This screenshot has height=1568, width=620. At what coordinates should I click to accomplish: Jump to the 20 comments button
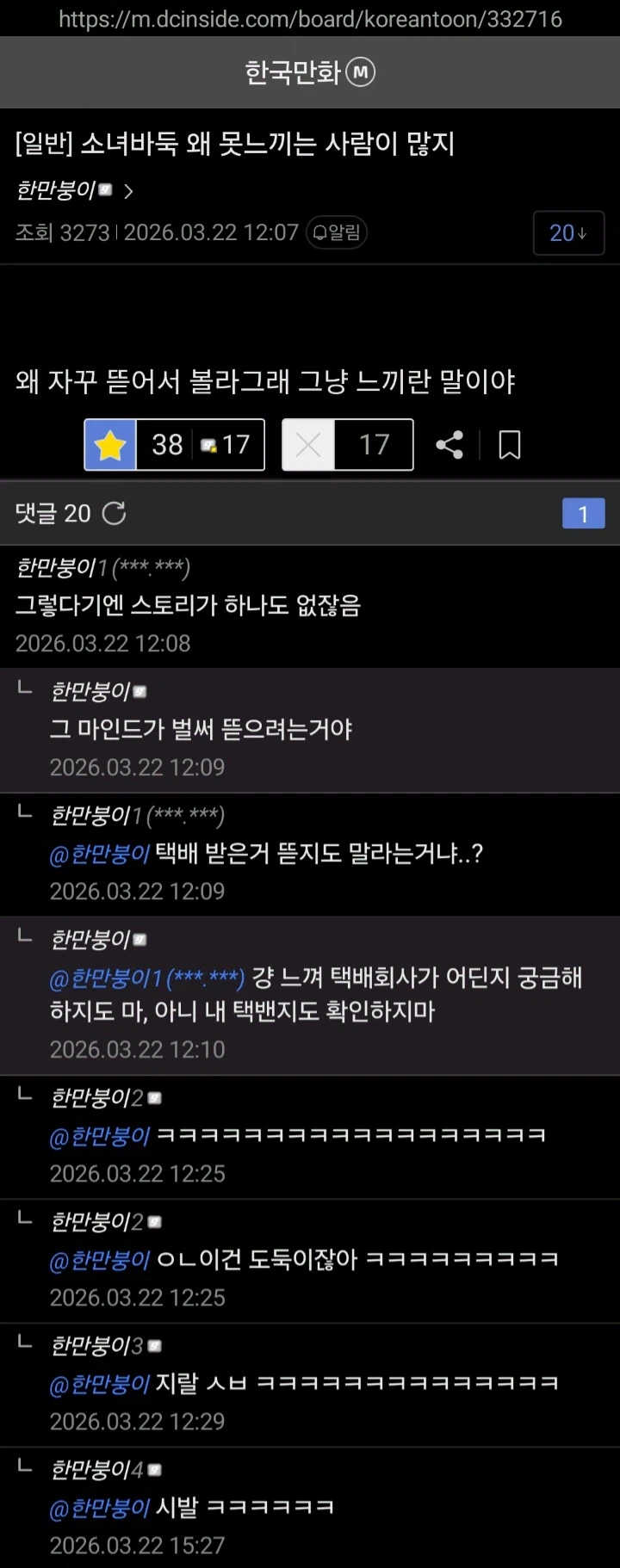[x=568, y=232]
